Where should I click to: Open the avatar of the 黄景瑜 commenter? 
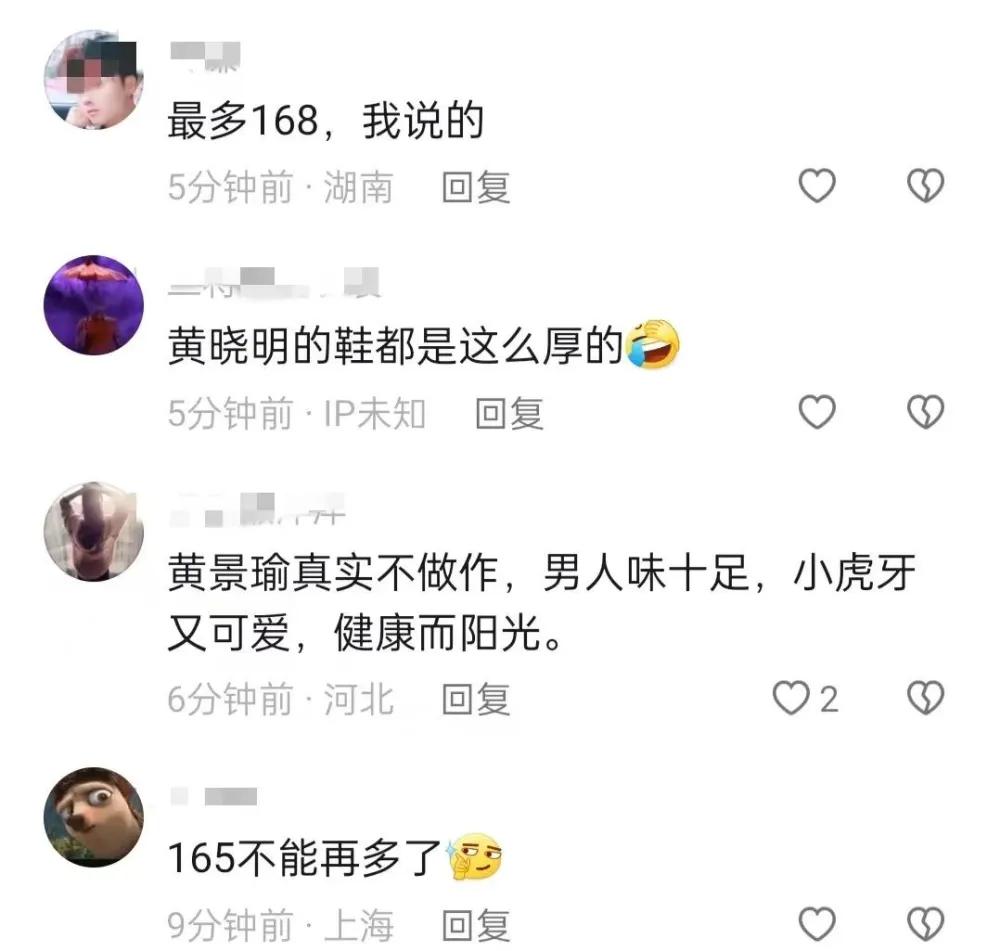pos(94,531)
